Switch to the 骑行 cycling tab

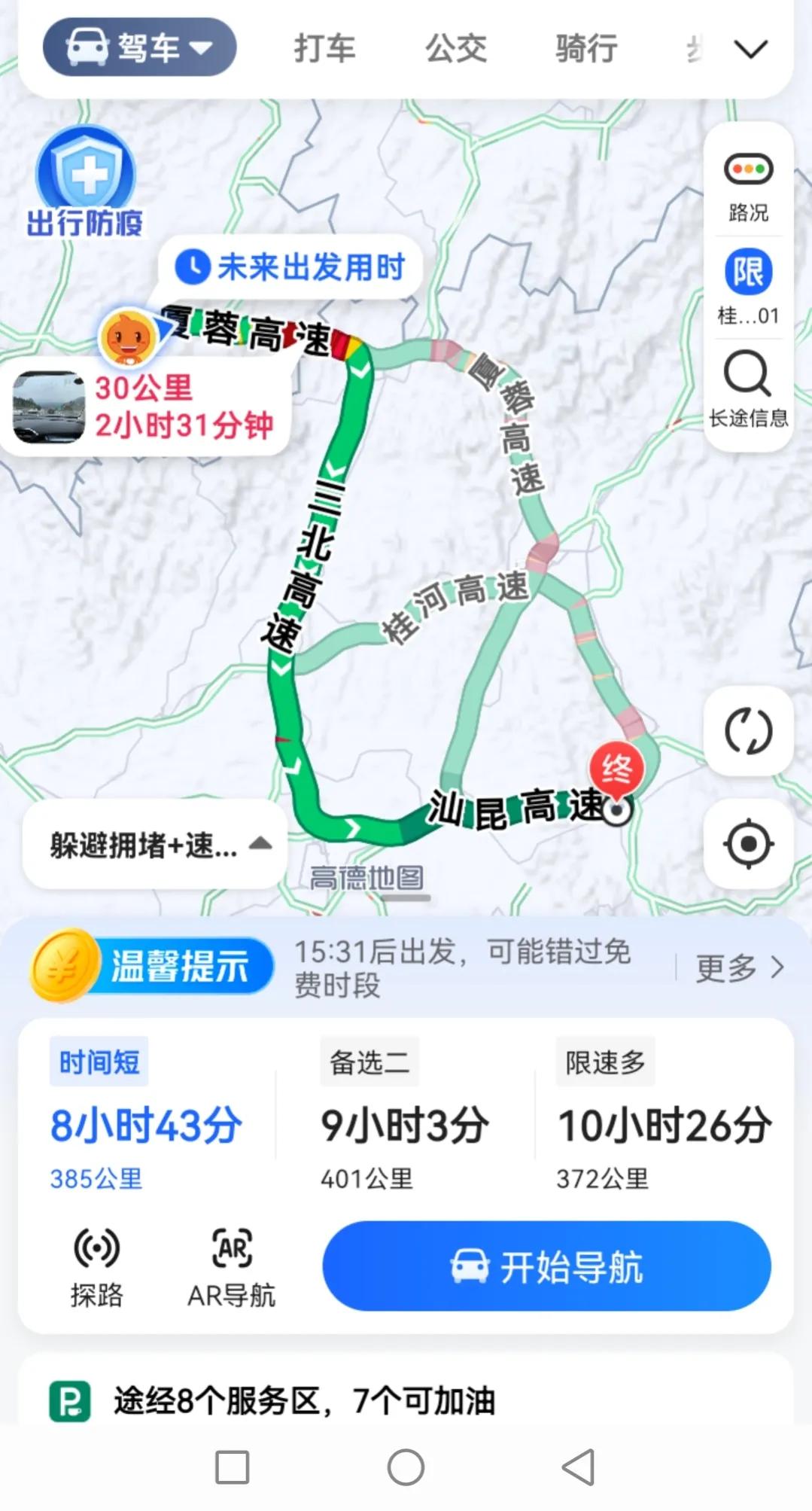(x=587, y=48)
